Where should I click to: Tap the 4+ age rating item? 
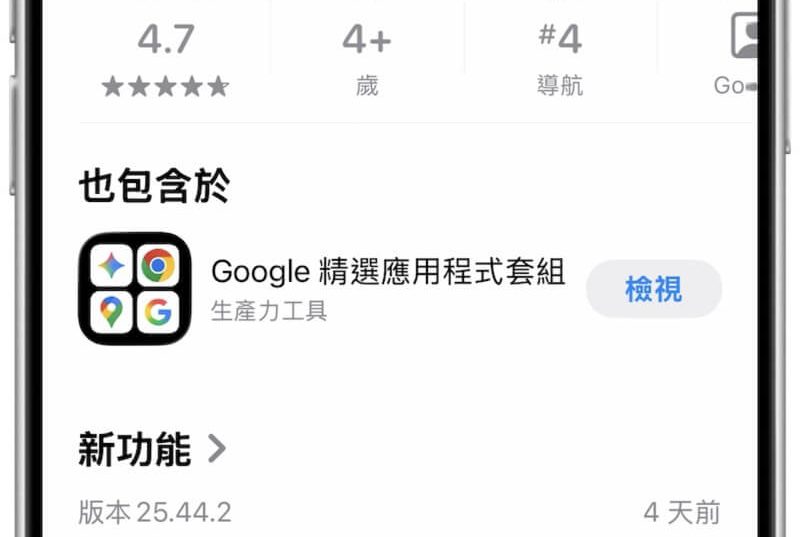(366, 58)
